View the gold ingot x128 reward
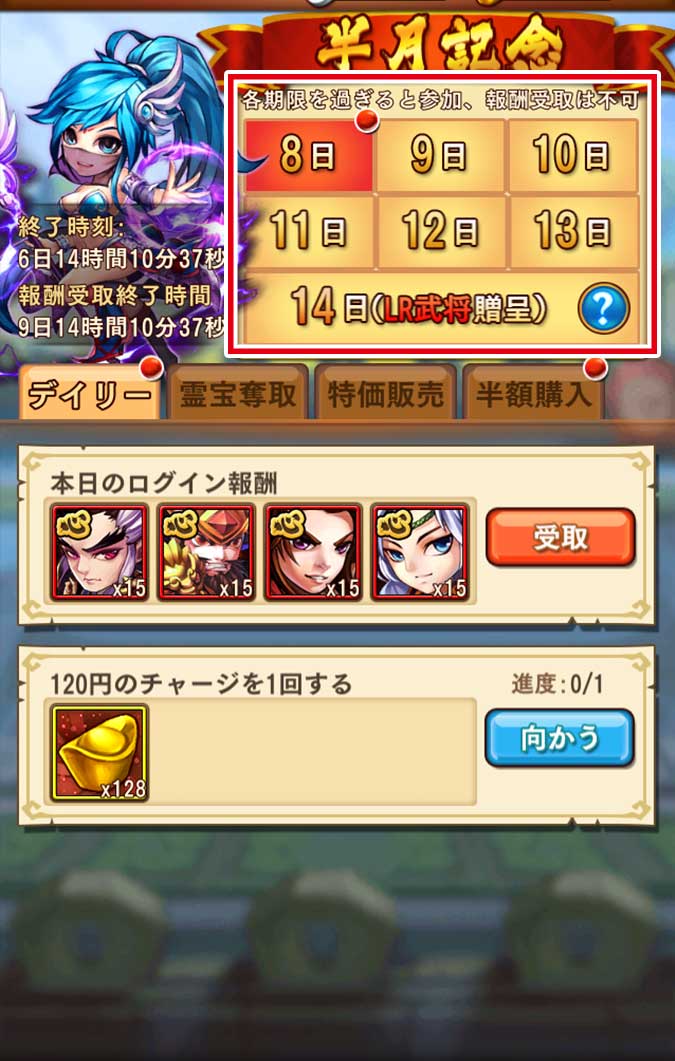This screenshot has height=1061, width=675. tap(100, 753)
